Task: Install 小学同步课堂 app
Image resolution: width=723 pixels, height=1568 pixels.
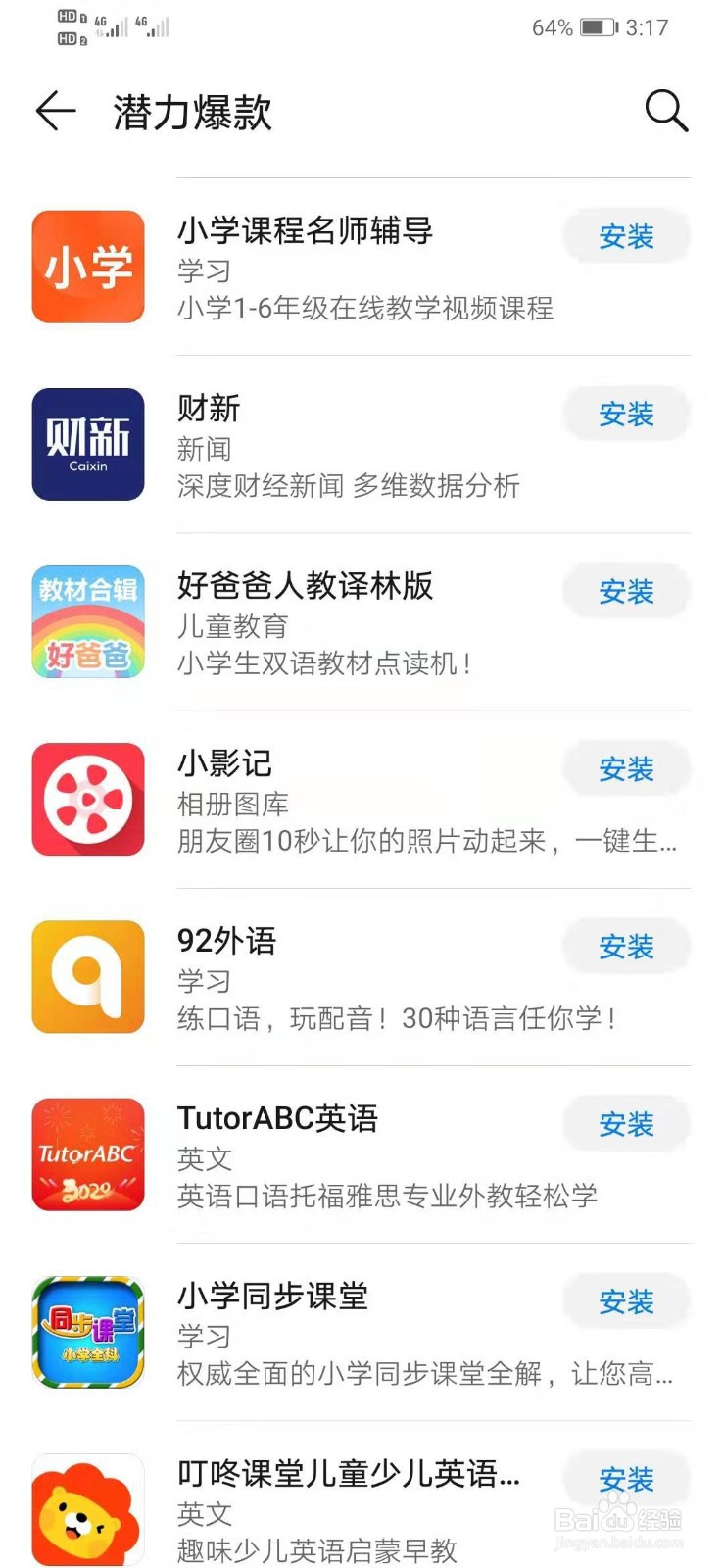Action: 626,1301
